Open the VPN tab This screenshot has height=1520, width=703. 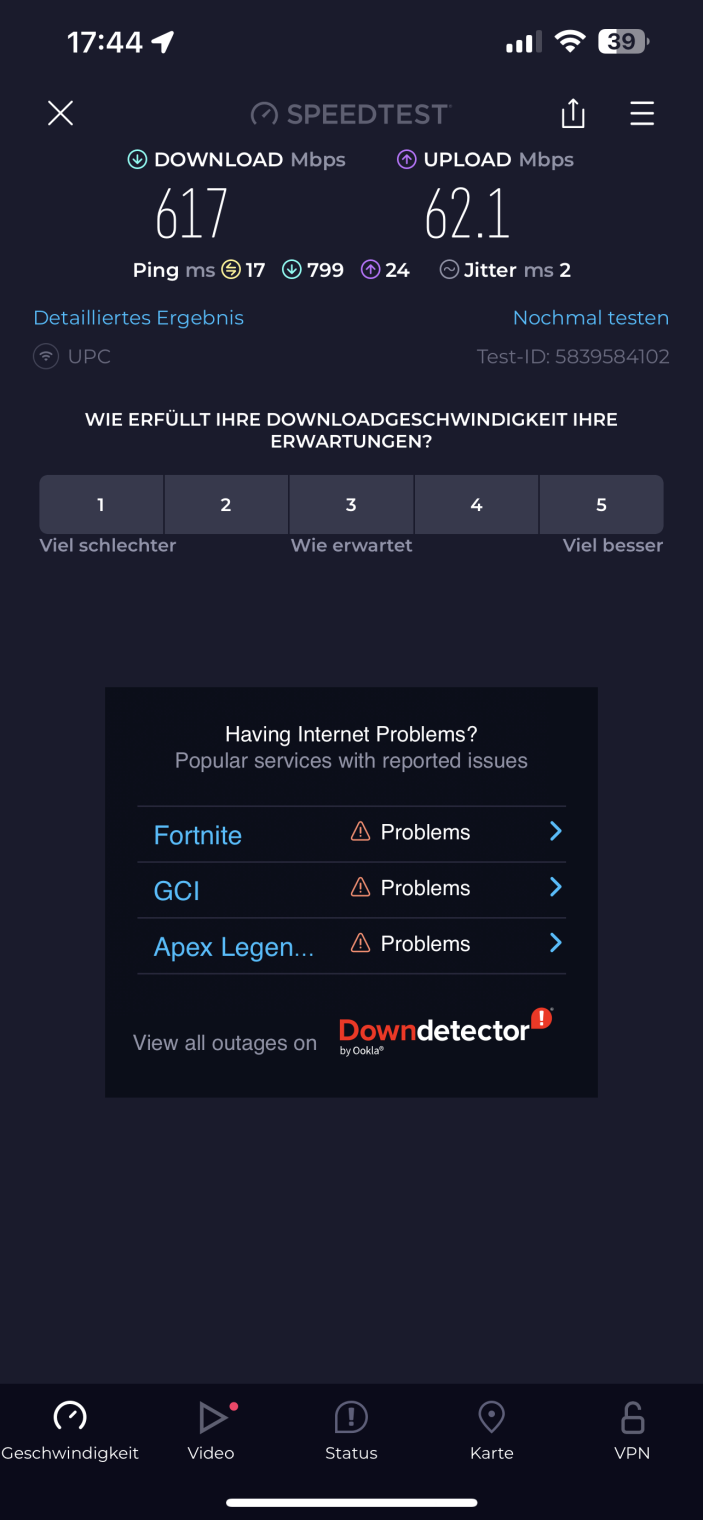point(632,1430)
